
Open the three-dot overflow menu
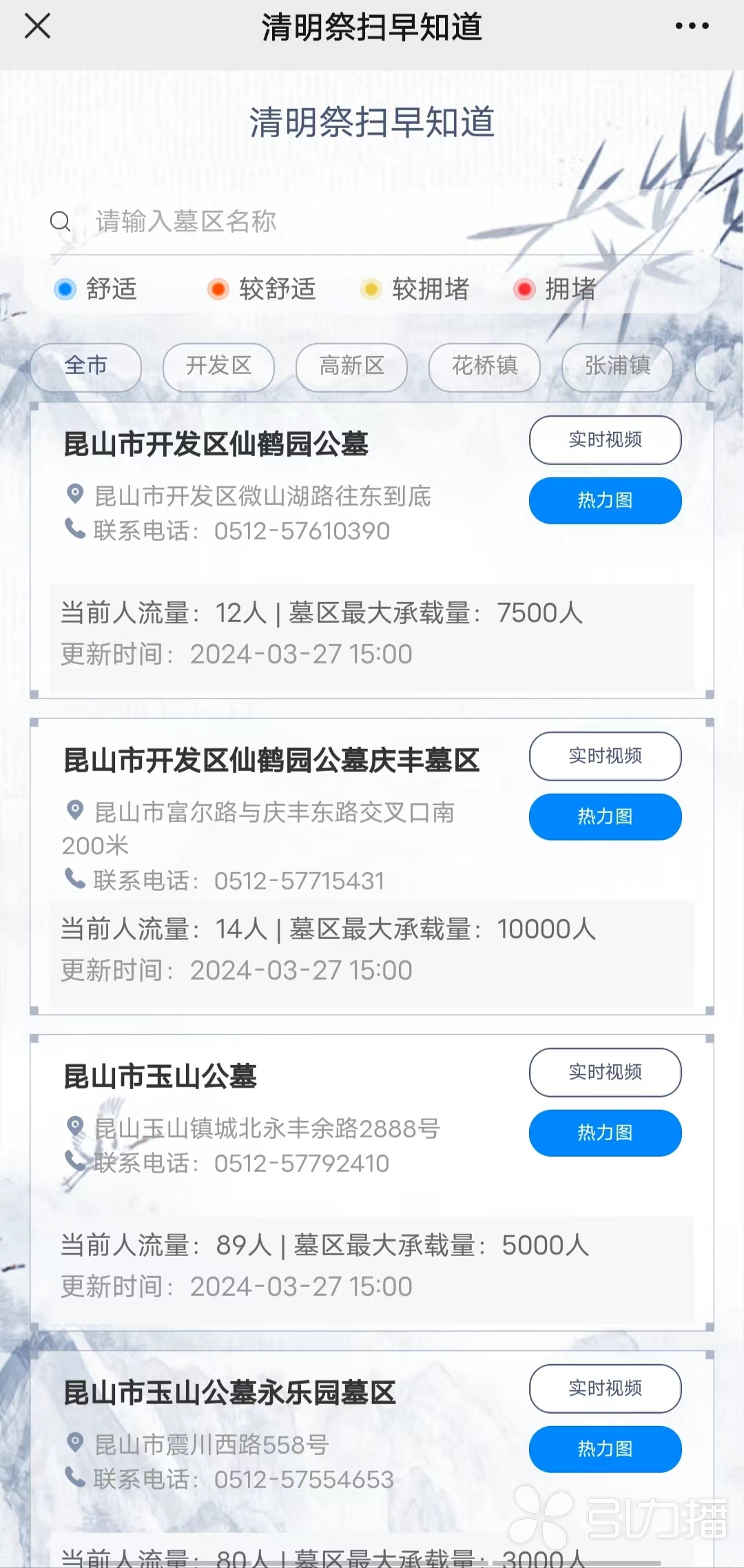point(692,26)
